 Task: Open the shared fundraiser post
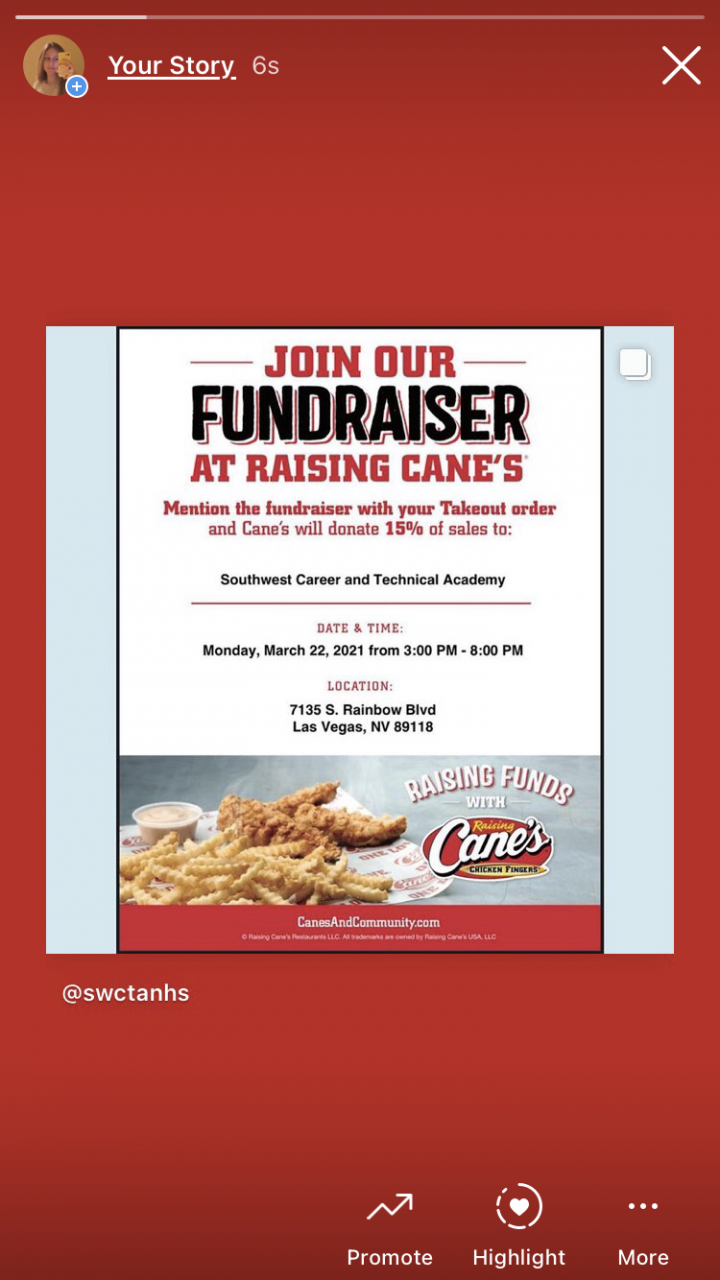click(360, 640)
